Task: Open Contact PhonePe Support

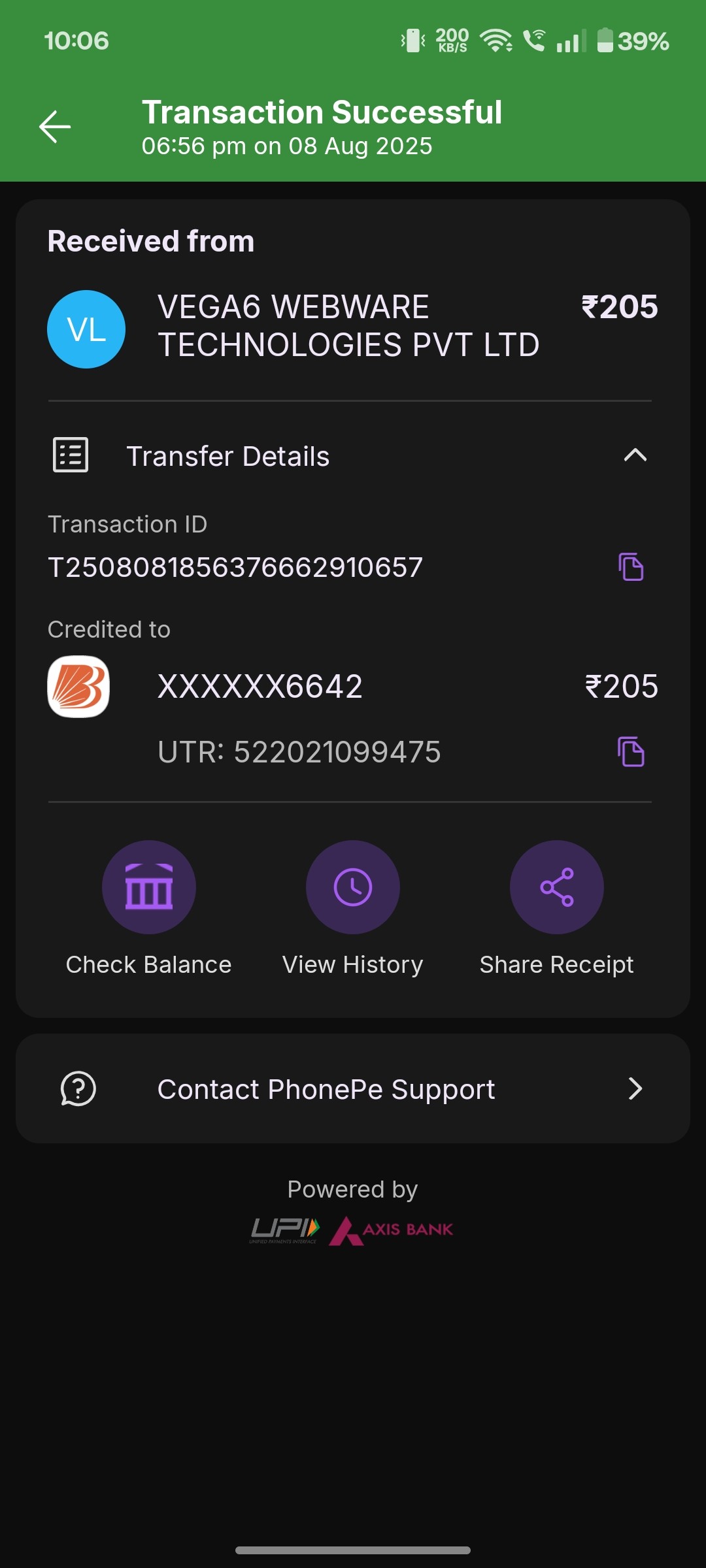Action: click(353, 1088)
